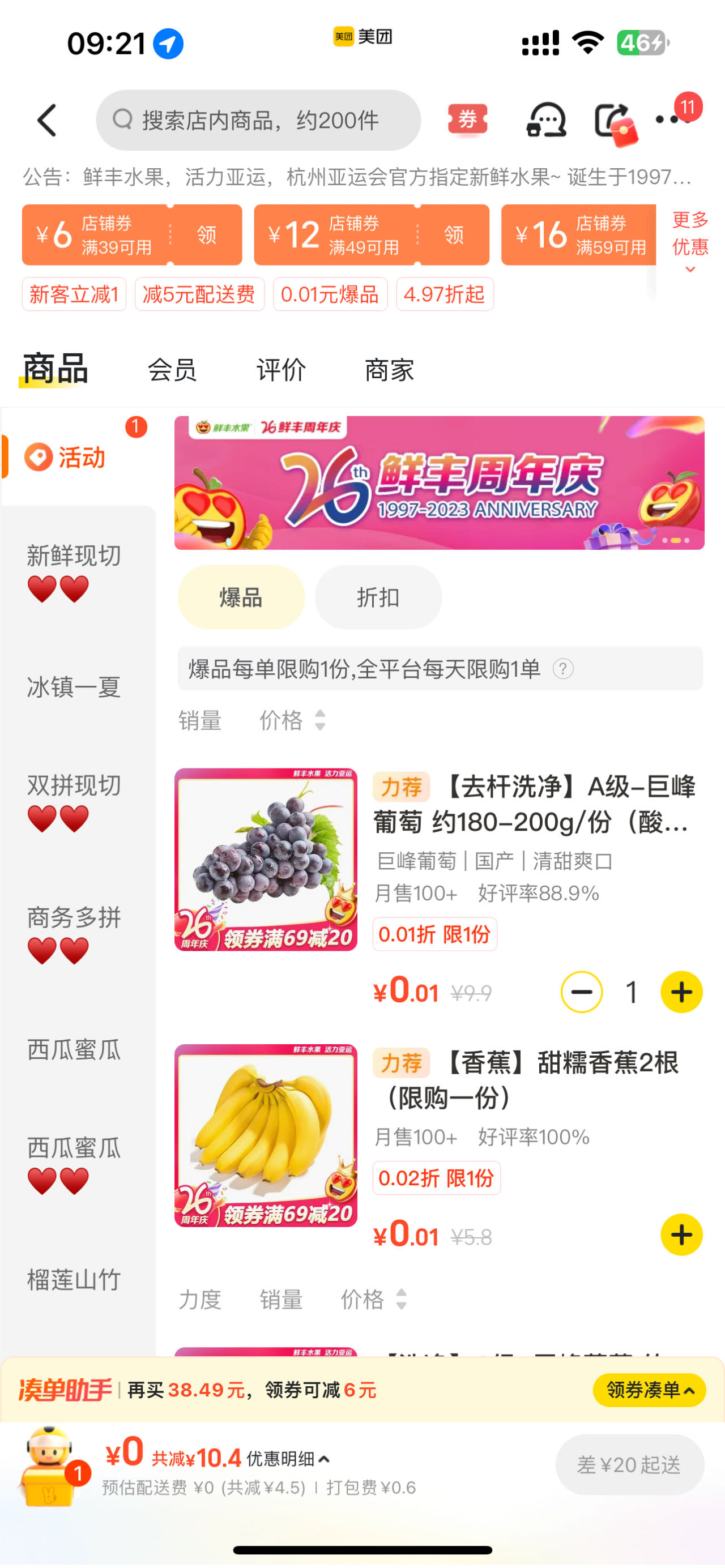Go back to the previous page
The width and height of the screenshot is (725, 1568).
[47, 120]
